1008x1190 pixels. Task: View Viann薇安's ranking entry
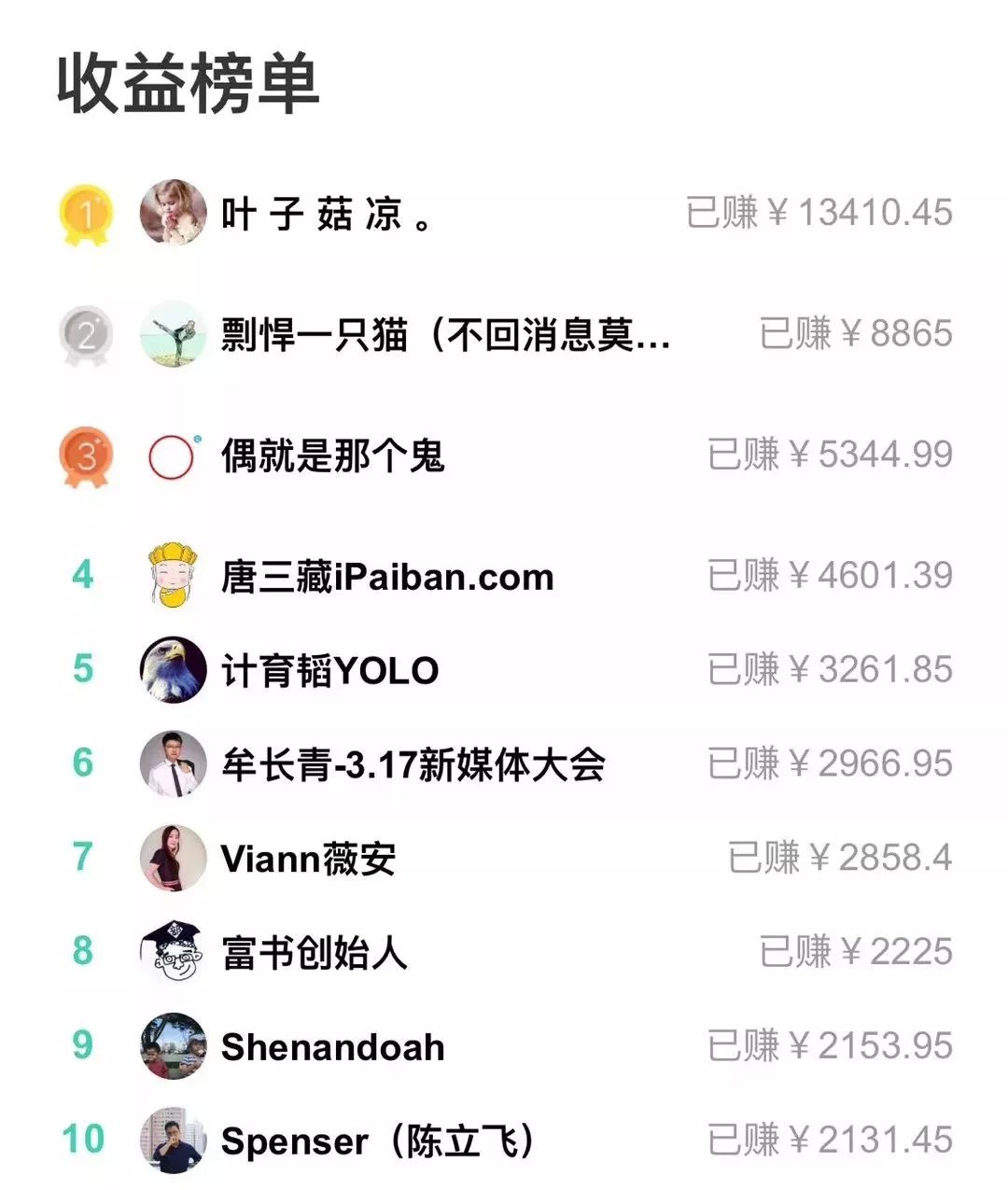click(308, 859)
